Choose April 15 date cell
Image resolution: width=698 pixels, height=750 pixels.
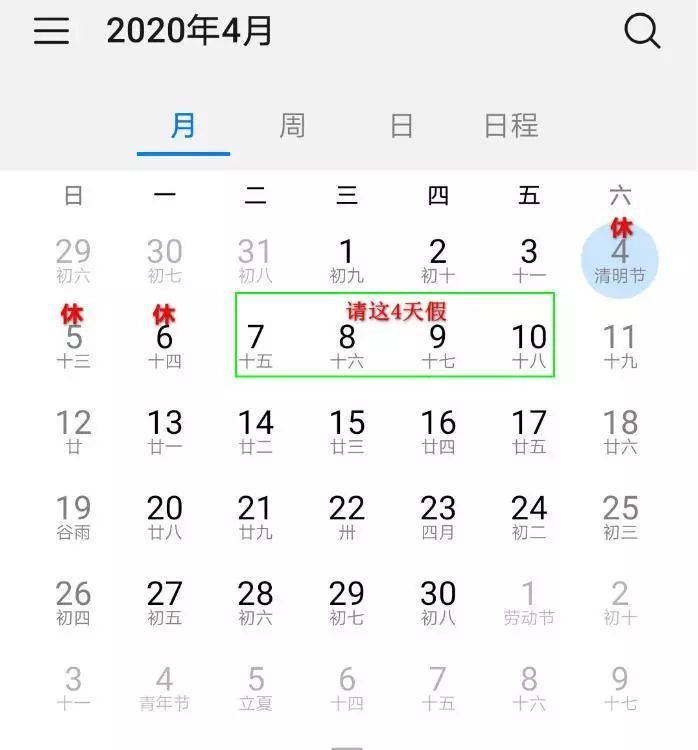tap(347, 430)
